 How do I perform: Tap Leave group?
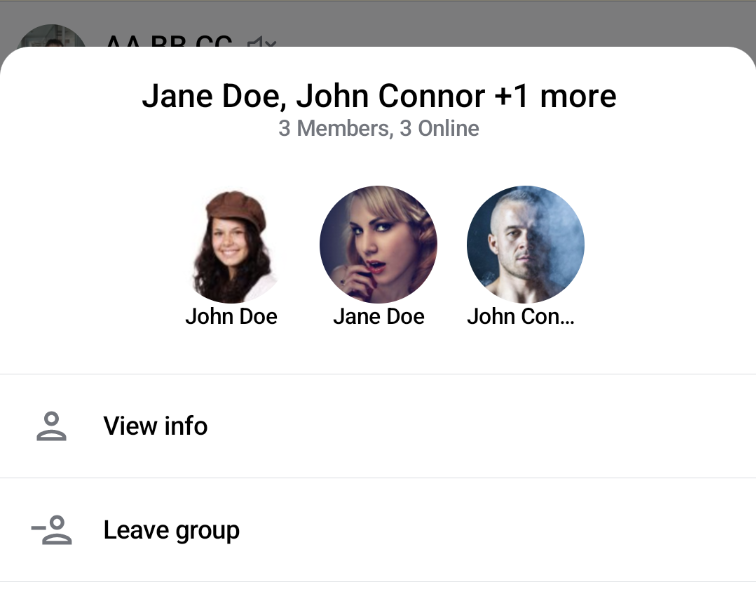point(171,530)
